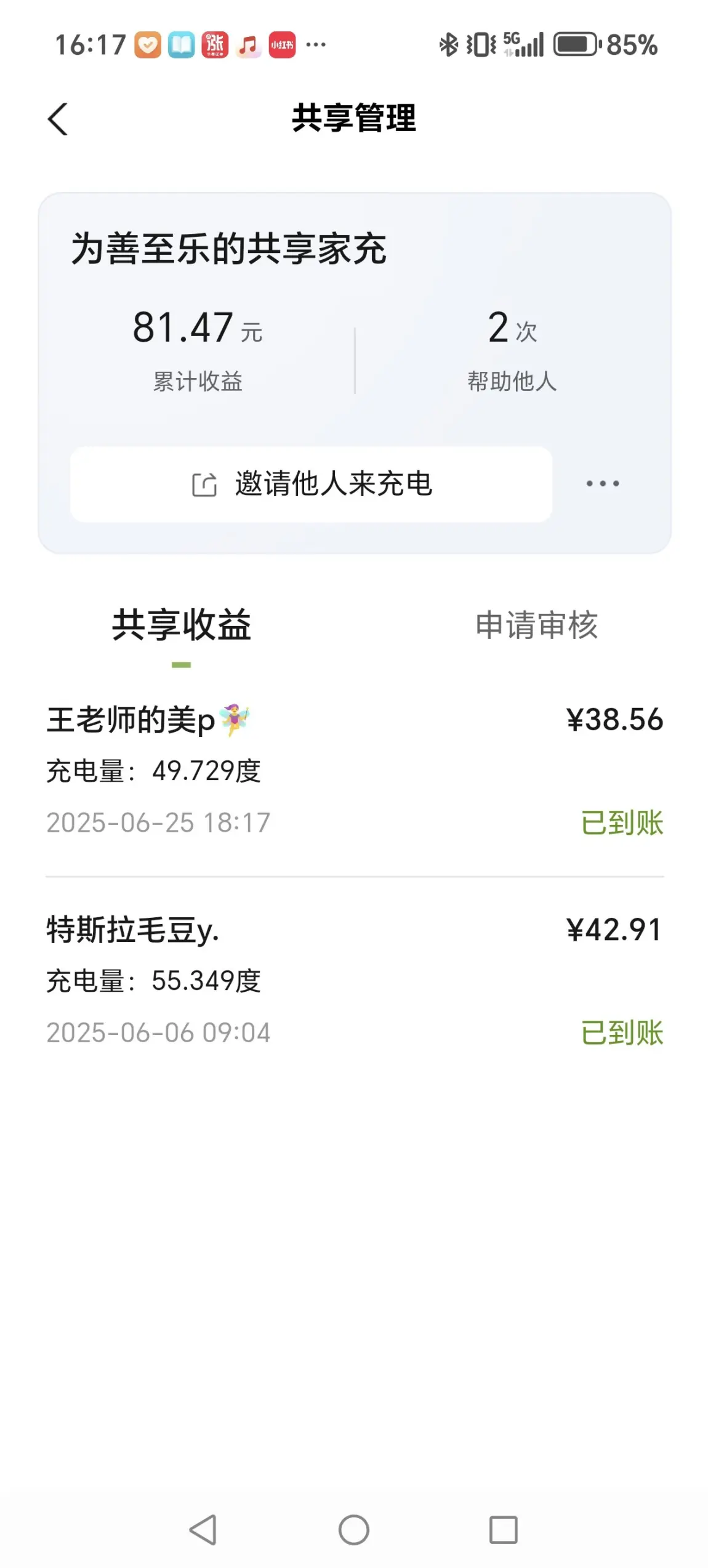Screen dimensions: 708x1568
Task: Open the 王老师的美p earnings record
Action: [x=355, y=770]
